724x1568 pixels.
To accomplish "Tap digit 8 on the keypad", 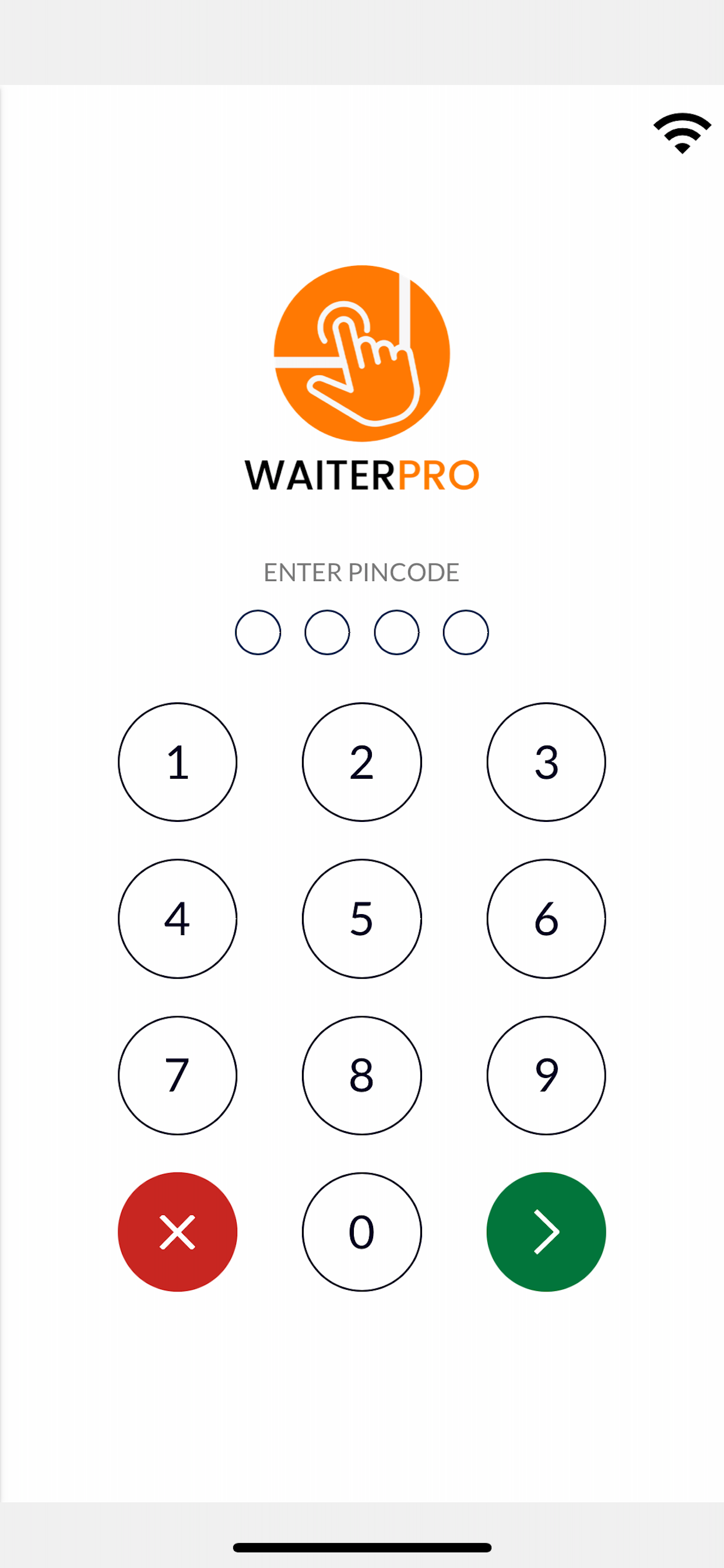I will [x=361, y=1076].
